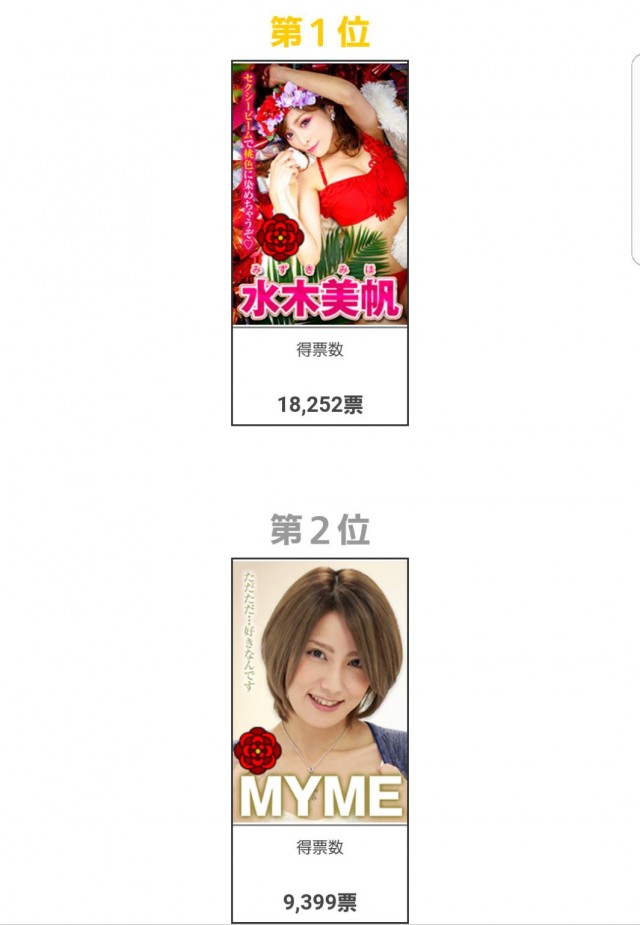
Task: Open the first-place 水木美帆 card
Action: pos(320,195)
